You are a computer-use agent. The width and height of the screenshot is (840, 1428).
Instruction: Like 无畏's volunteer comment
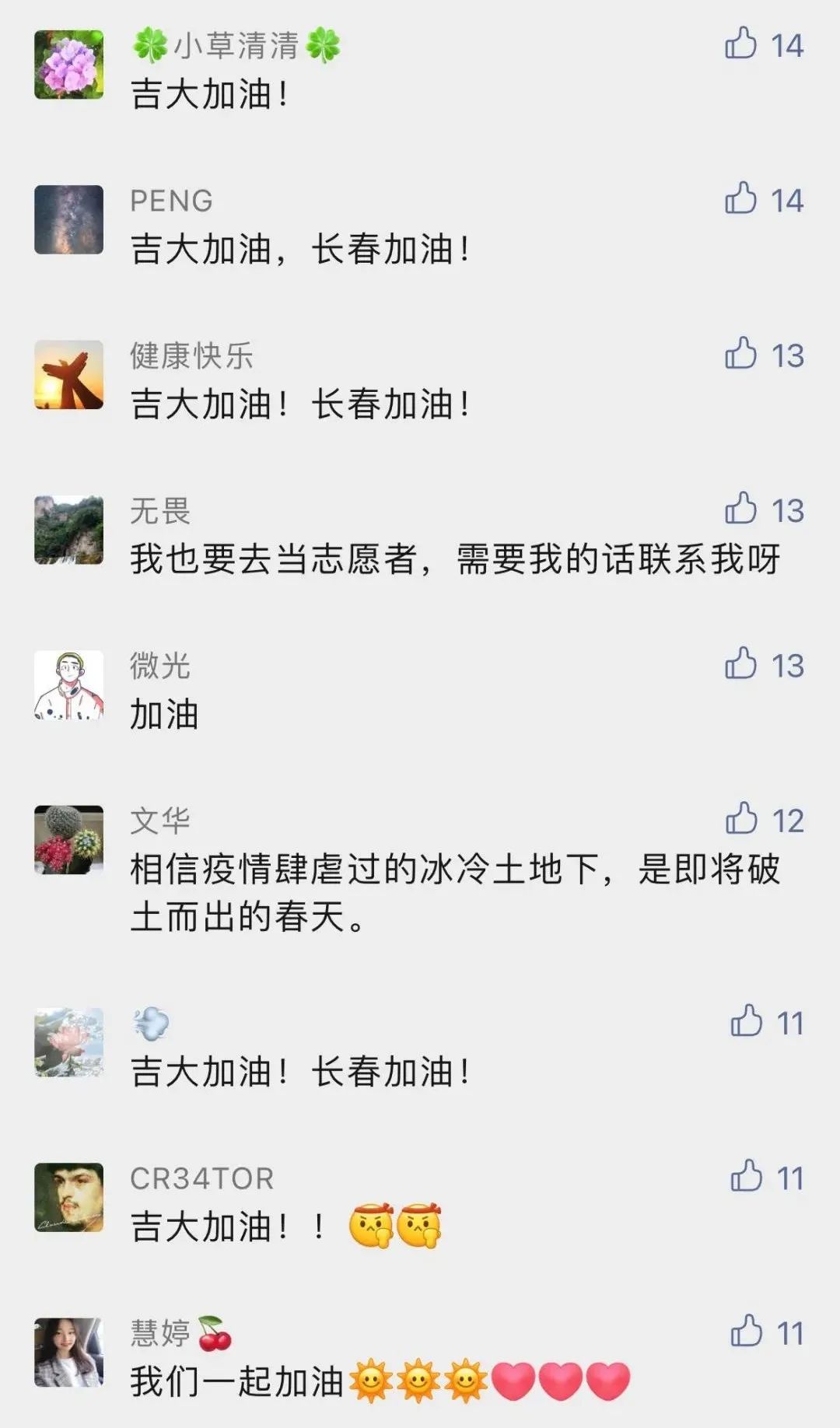[x=740, y=509]
